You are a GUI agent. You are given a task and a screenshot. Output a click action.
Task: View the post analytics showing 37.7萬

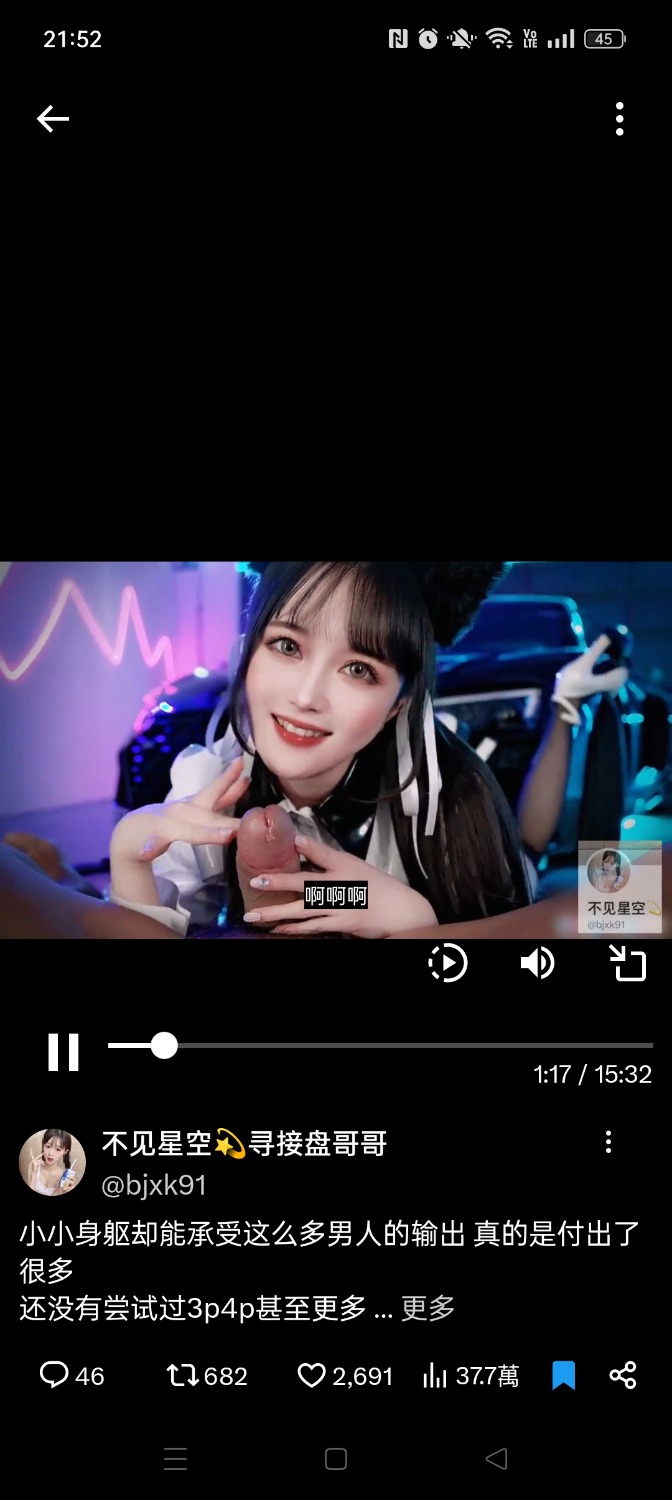tap(470, 1376)
